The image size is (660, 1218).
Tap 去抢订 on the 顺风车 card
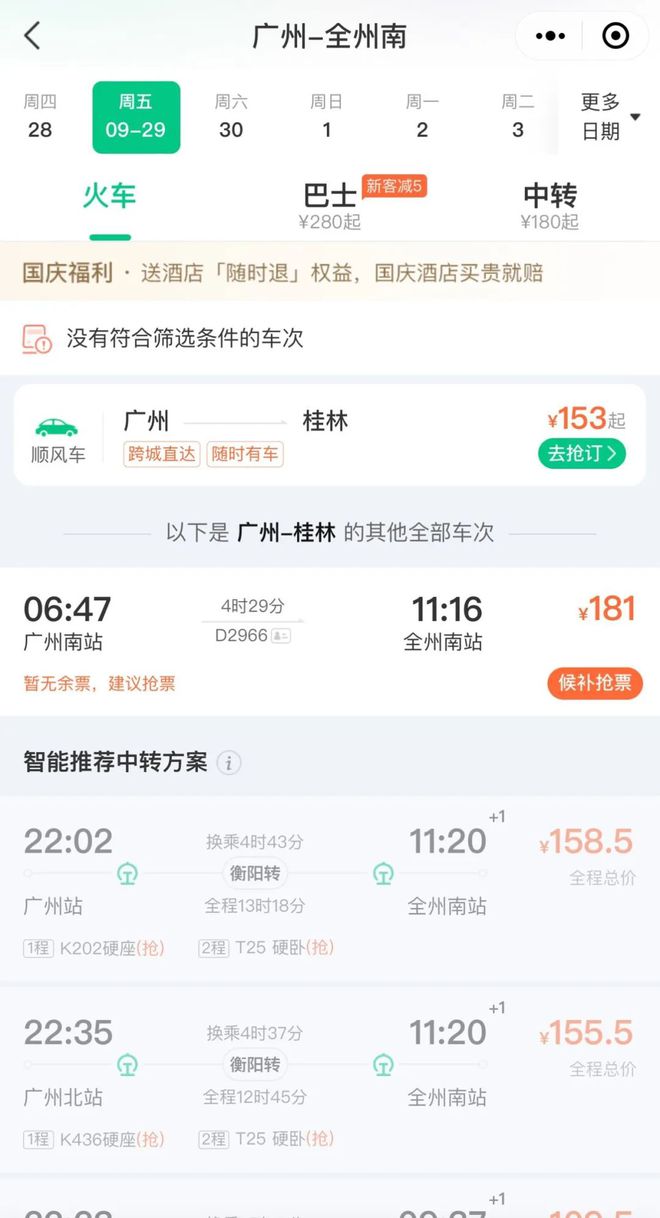583,453
